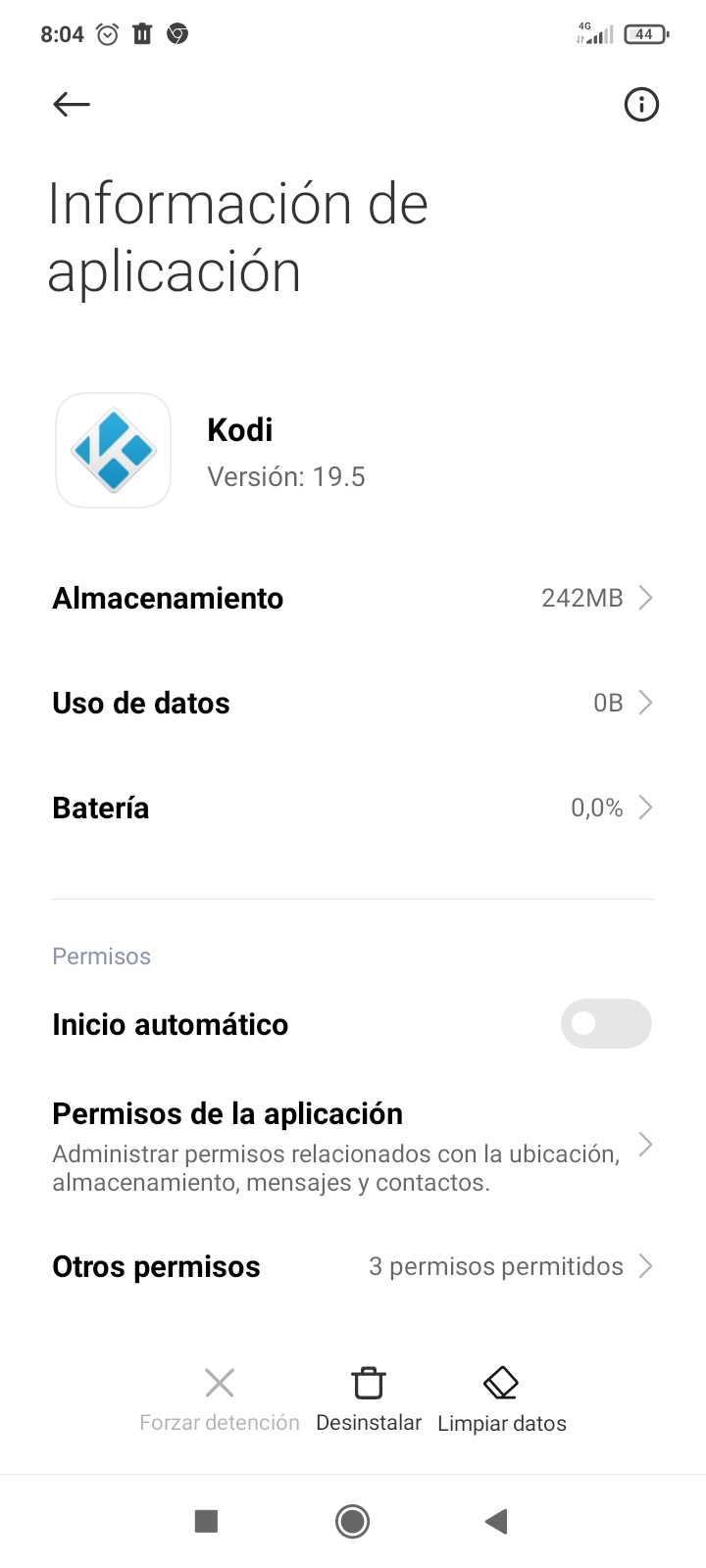
Task: Tap the eraser icon to clear data
Action: (x=500, y=1382)
